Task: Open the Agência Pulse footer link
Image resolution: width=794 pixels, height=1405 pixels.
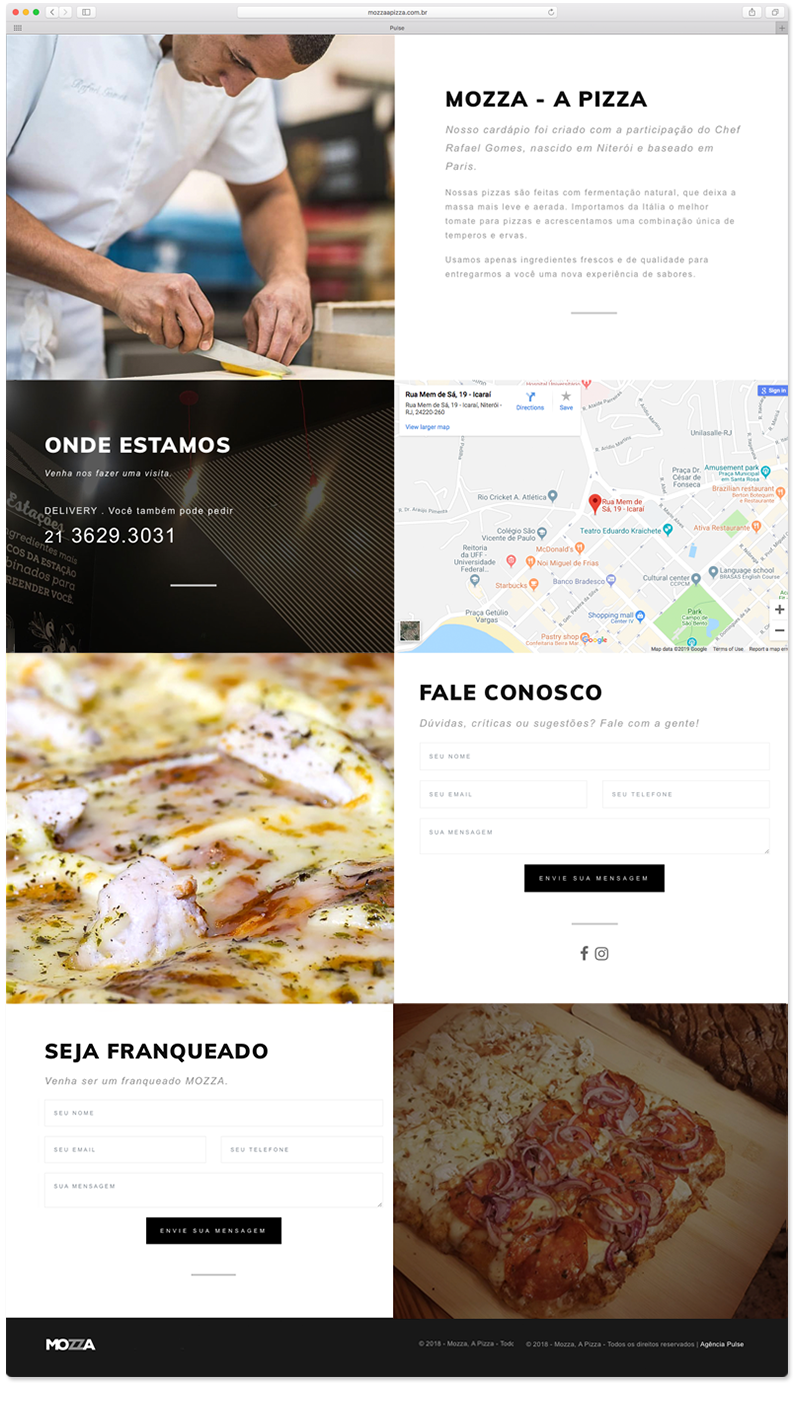Action: (721, 1344)
